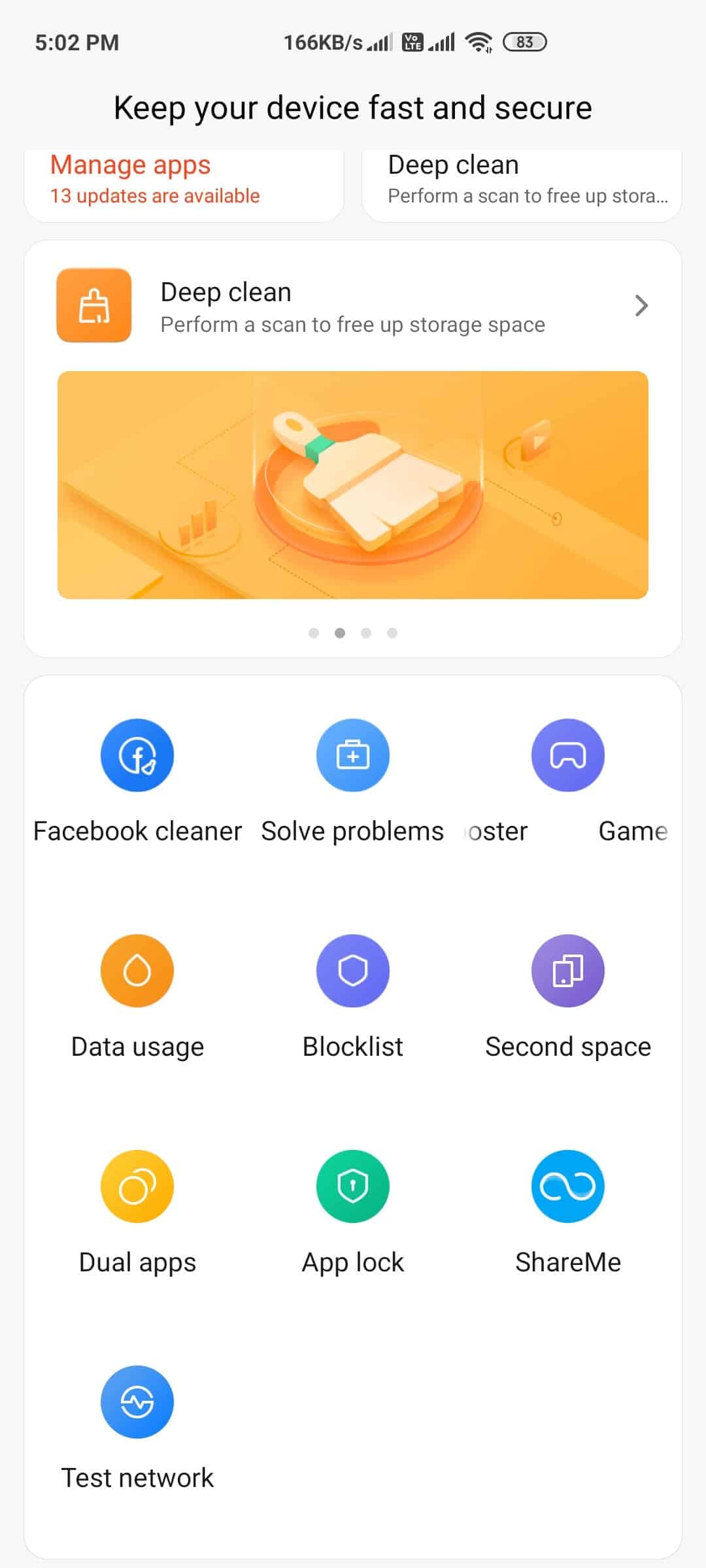Launch ShareMe
Viewport: 706px width, 1568px height.
(568, 1186)
